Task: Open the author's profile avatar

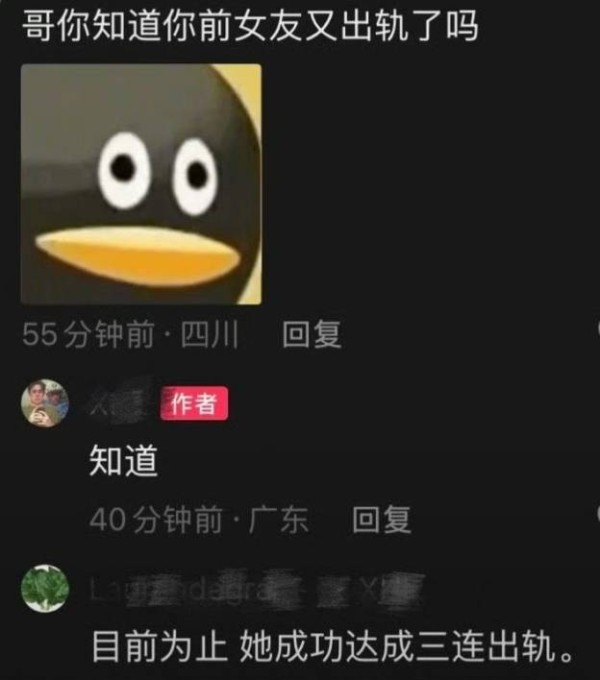Action: (x=45, y=404)
